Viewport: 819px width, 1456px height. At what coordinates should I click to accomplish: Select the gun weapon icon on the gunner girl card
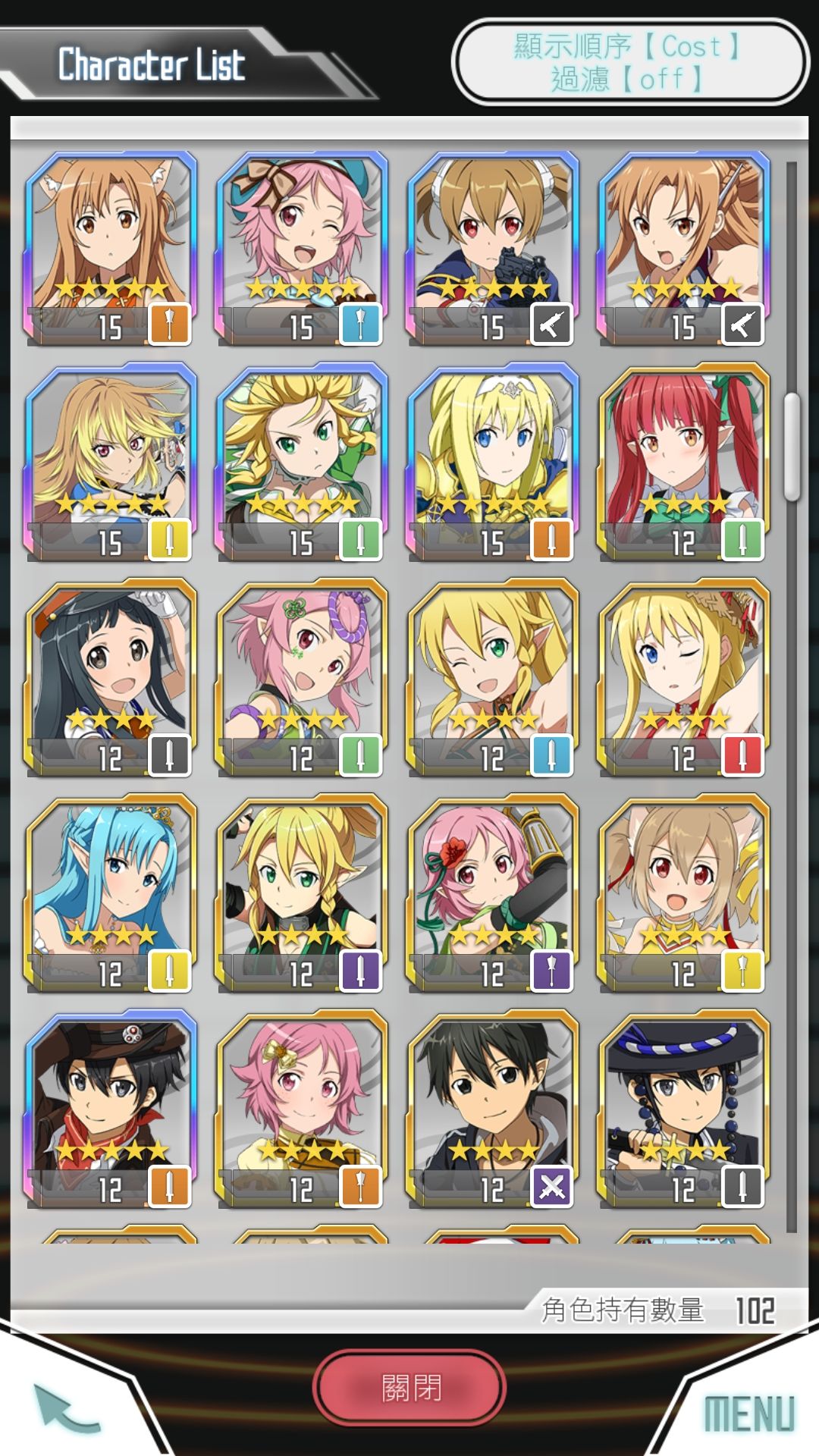552,322
